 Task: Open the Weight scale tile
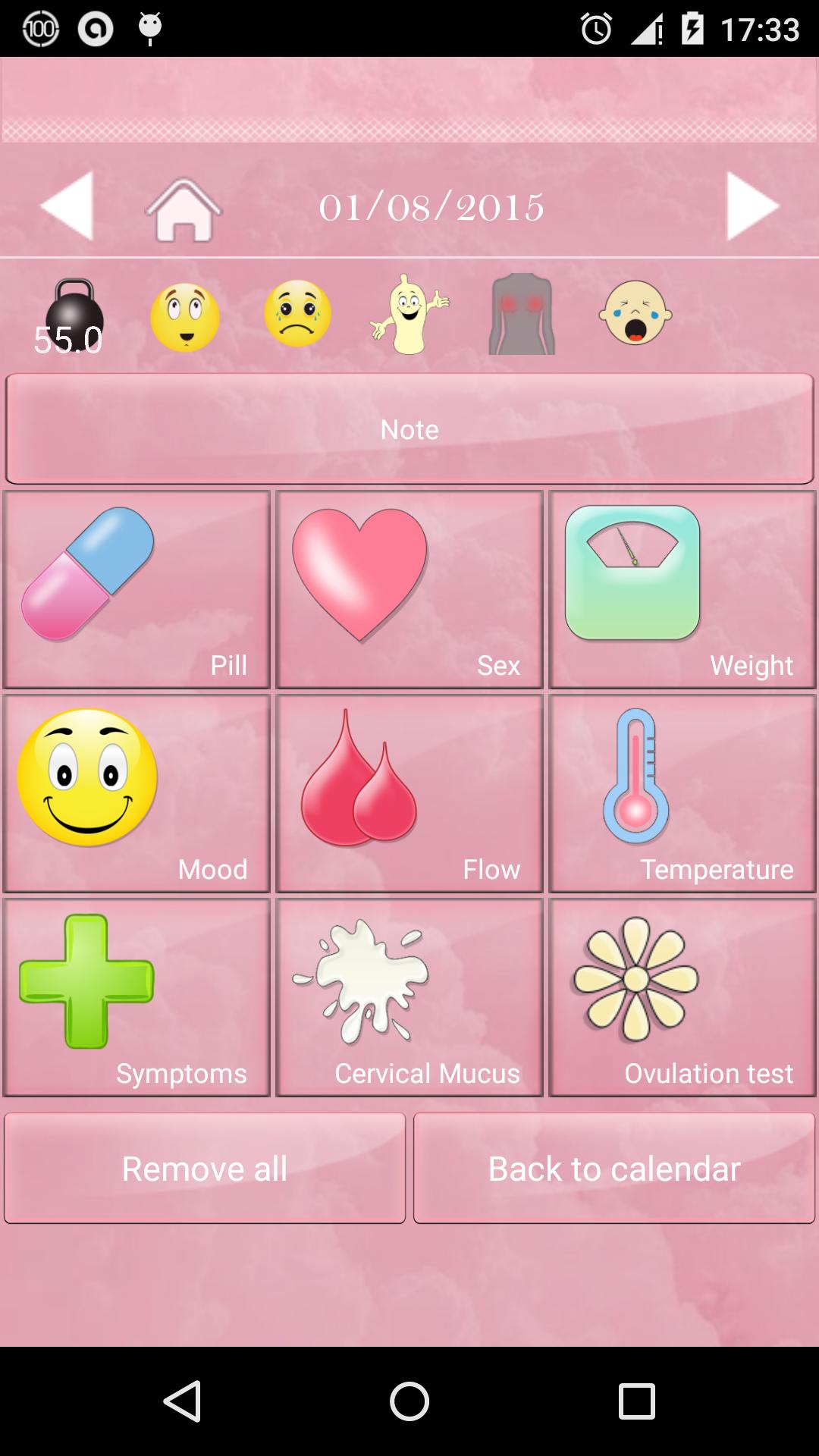pos(681,590)
